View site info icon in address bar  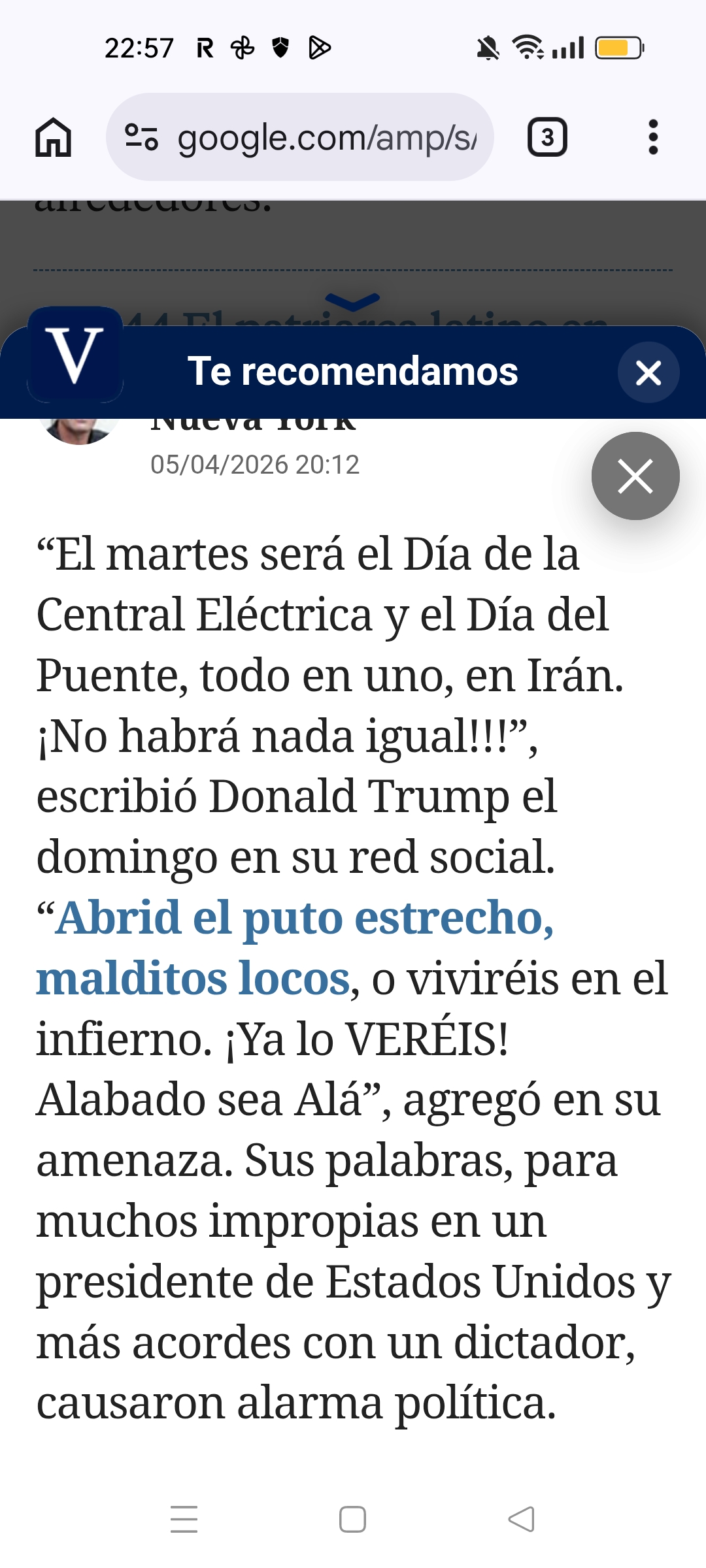point(142,137)
